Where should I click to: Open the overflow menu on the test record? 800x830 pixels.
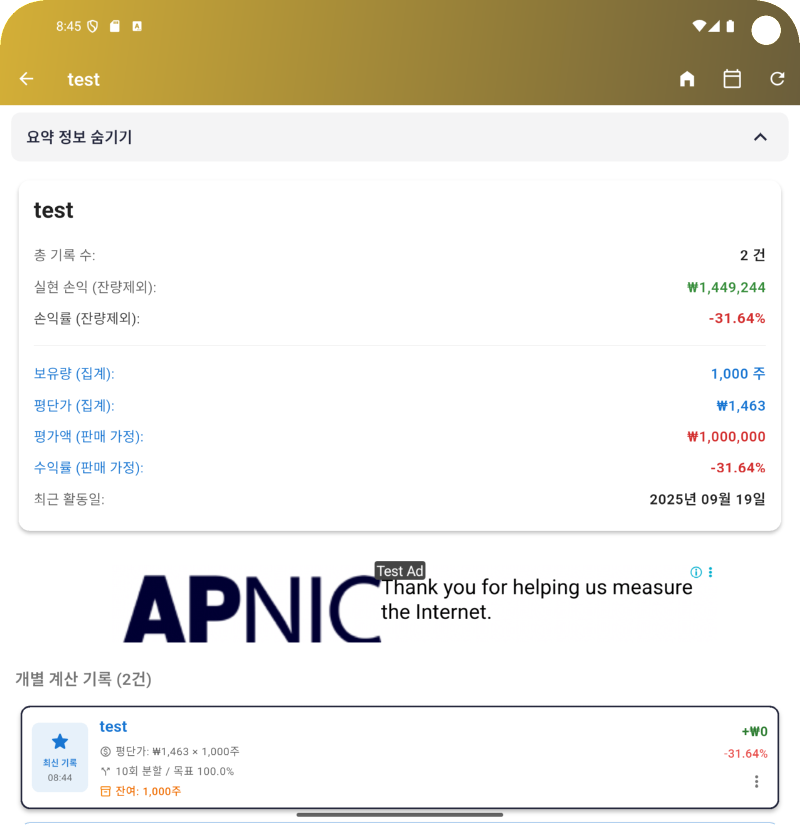[x=756, y=781]
